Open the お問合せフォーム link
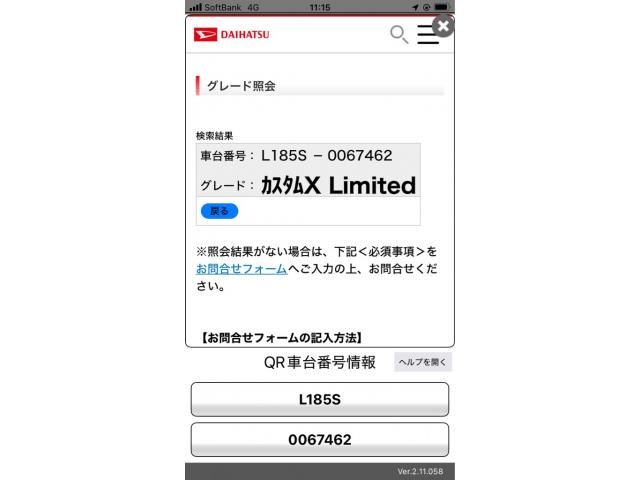 point(241,269)
